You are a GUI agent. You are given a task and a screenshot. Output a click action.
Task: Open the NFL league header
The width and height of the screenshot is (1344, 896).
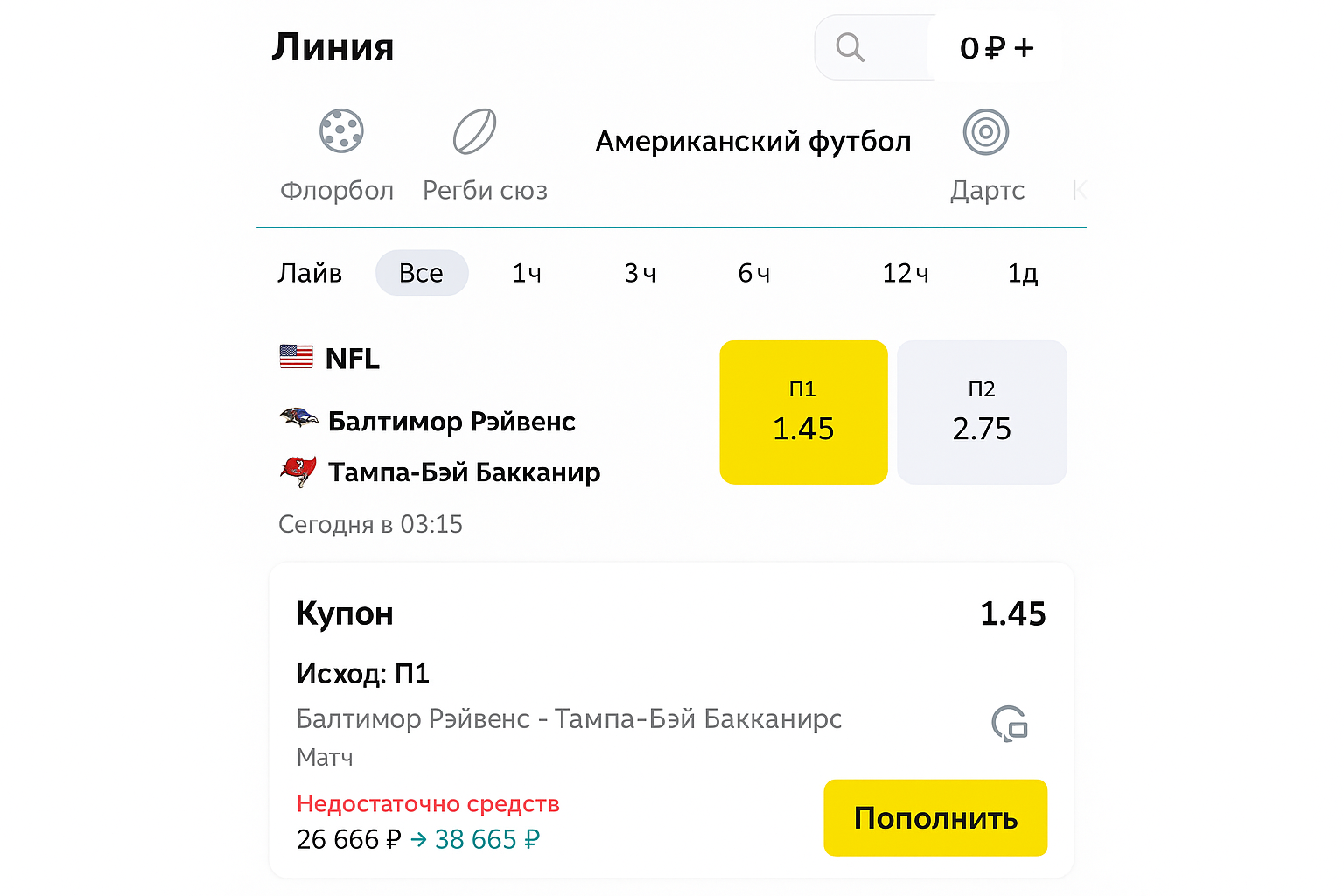click(352, 359)
